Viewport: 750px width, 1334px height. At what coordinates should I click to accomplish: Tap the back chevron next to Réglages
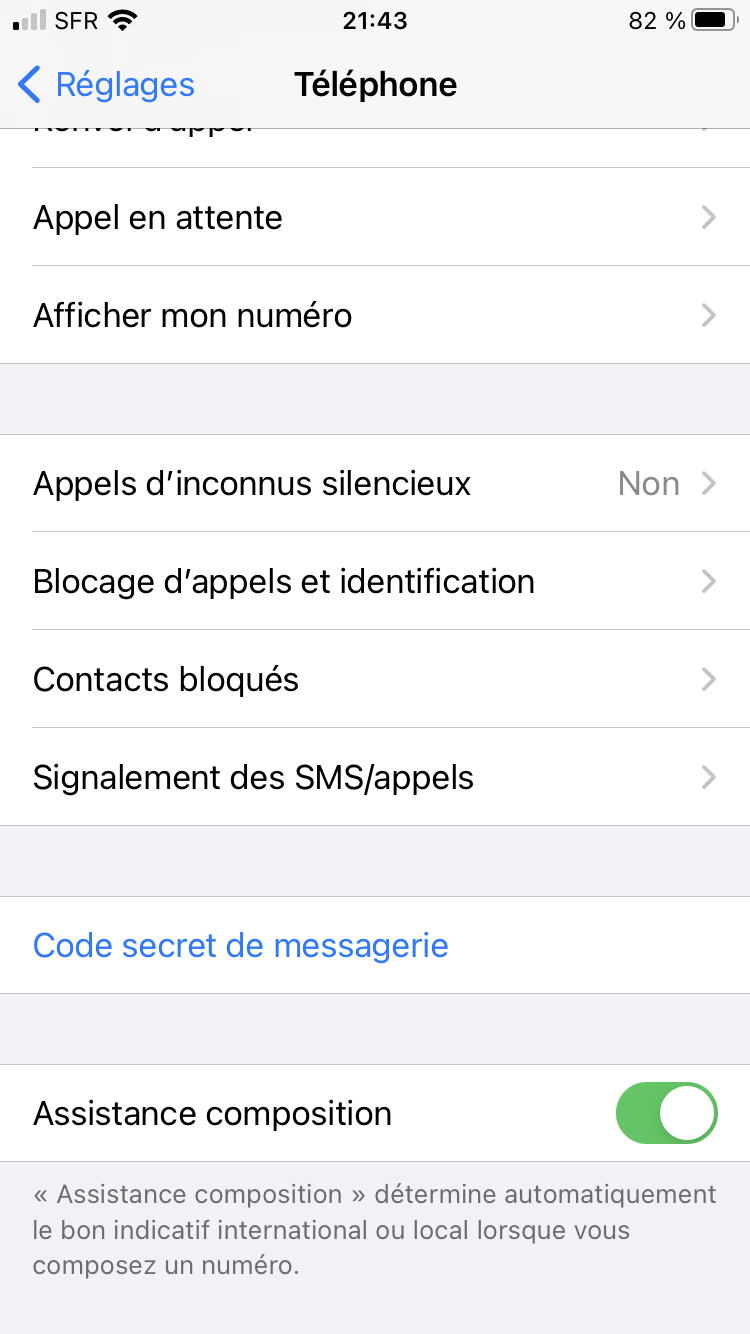[28, 85]
